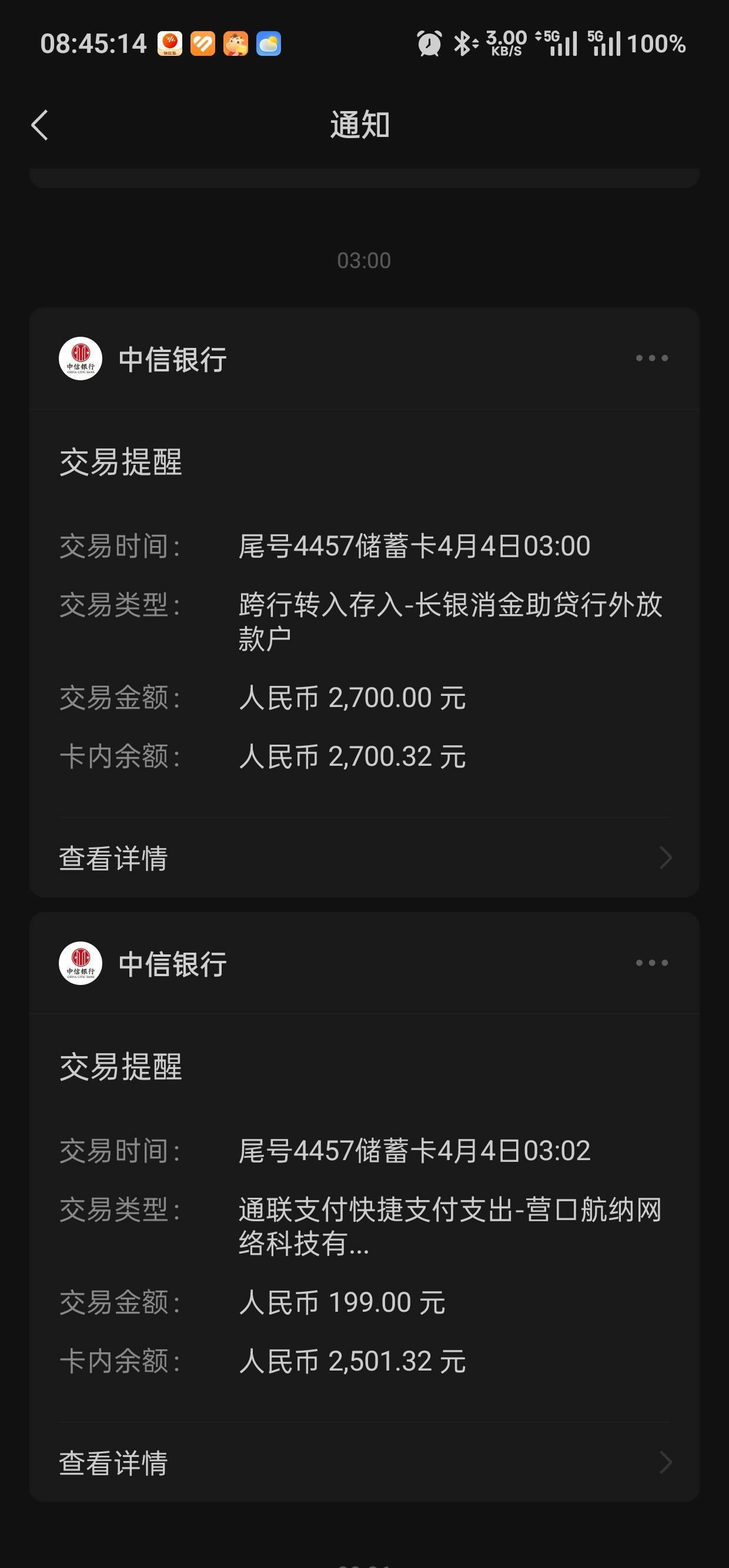View 查看详情 for the 199.00 元 payment
Screen dimensions: 729x1568
tap(364, 1462)
